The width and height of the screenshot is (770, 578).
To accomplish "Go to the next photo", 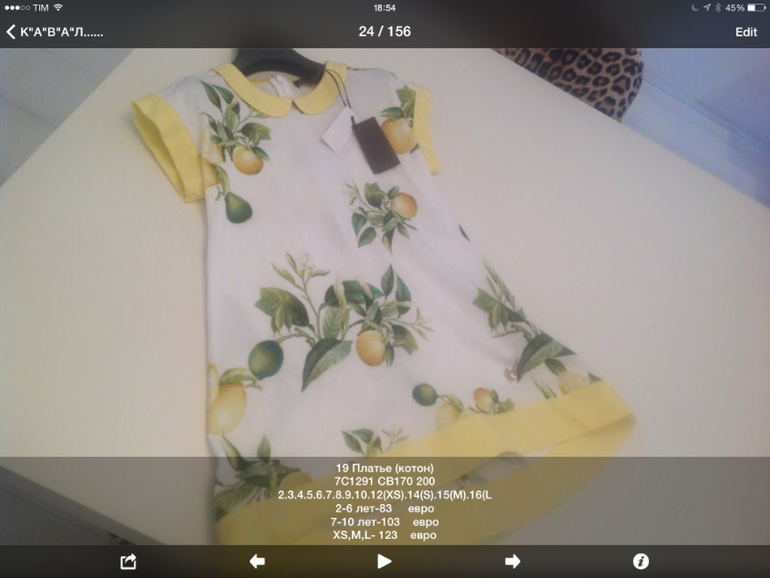I will (513, 561).
